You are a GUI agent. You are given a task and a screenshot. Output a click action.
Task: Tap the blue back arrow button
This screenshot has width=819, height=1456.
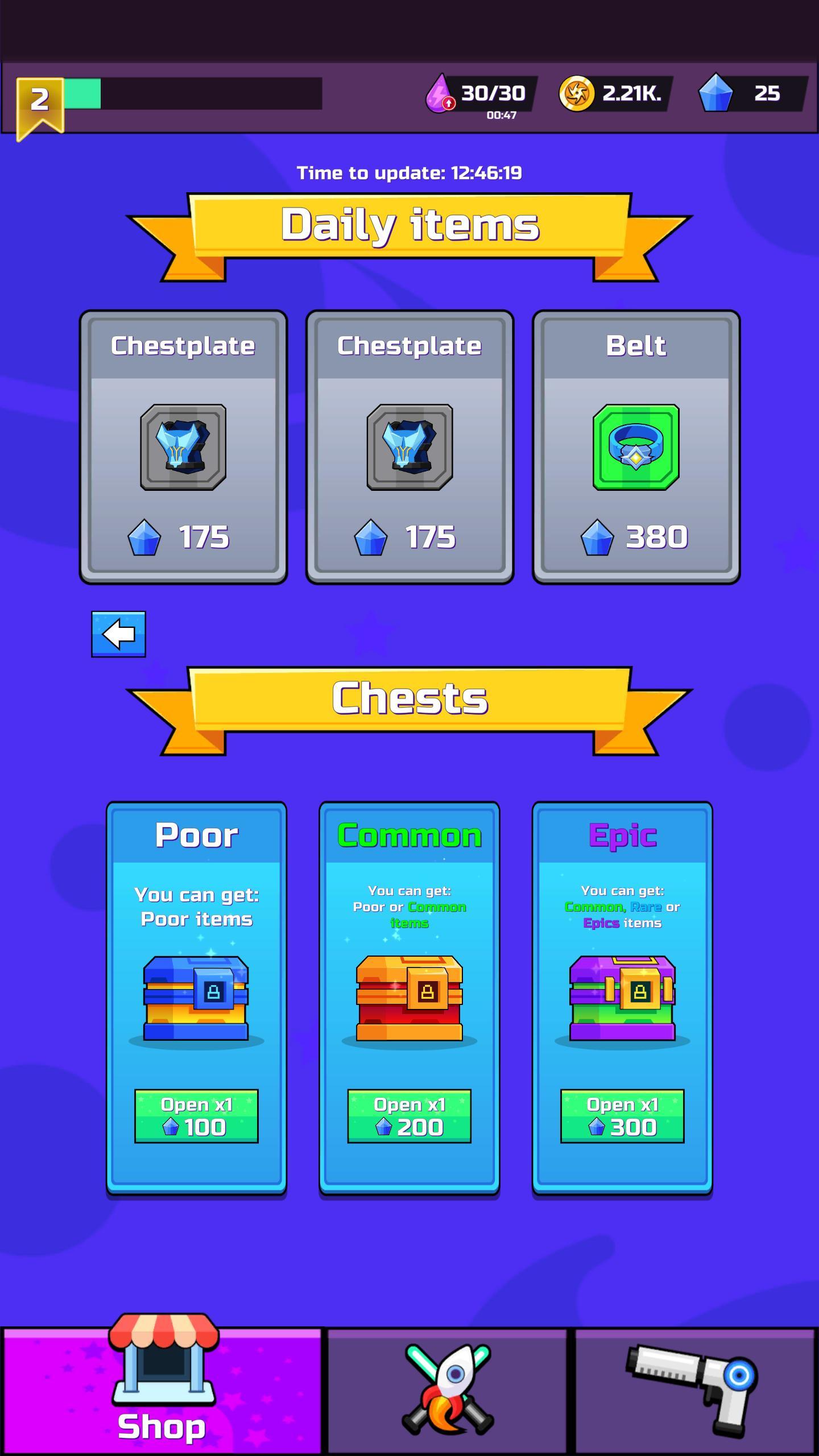pos(118,634)
